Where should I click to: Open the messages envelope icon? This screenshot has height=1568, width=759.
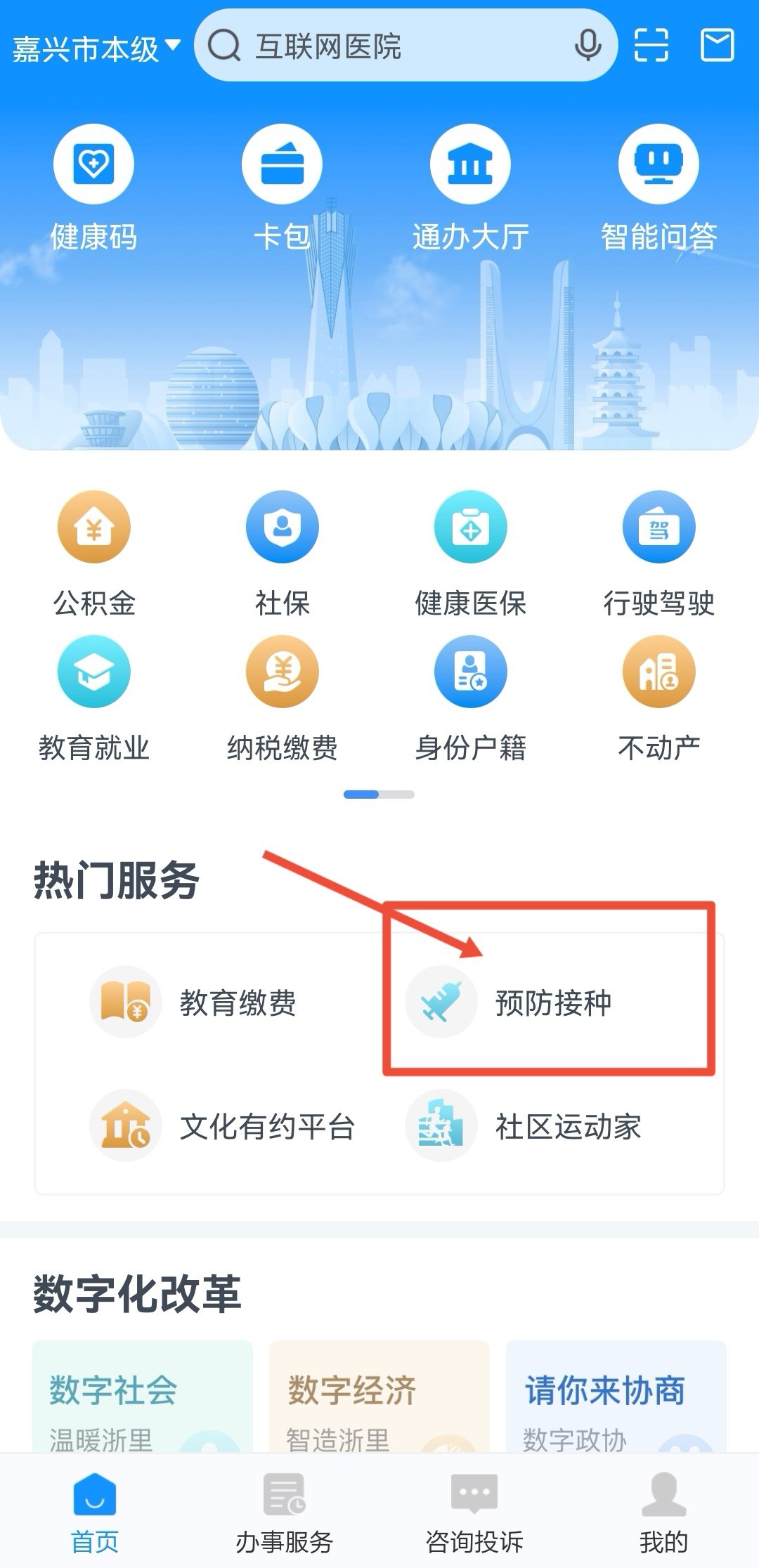pyautogui.click(x=718, y=46)
